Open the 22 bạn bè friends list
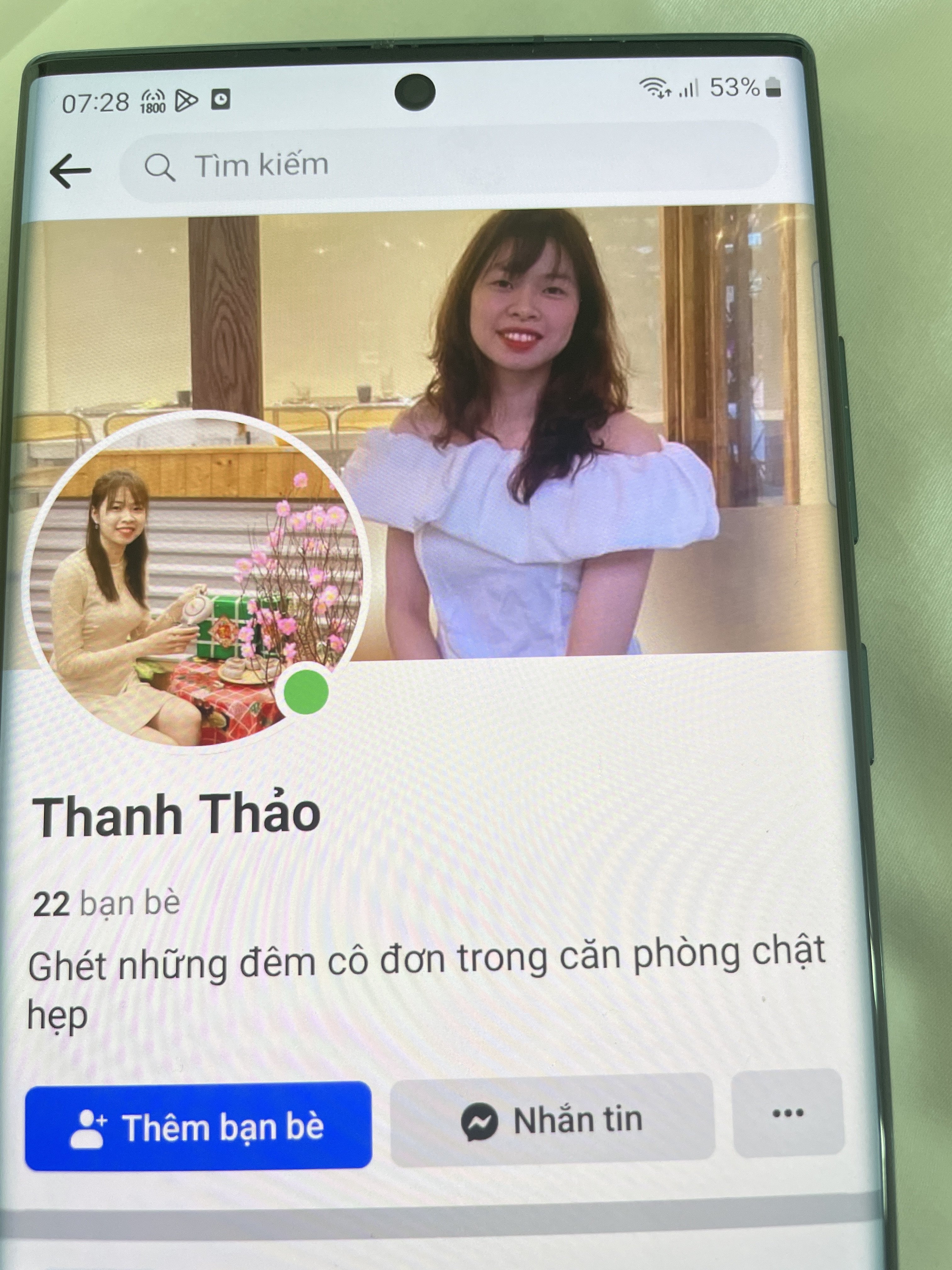 (x=107, y=903)
